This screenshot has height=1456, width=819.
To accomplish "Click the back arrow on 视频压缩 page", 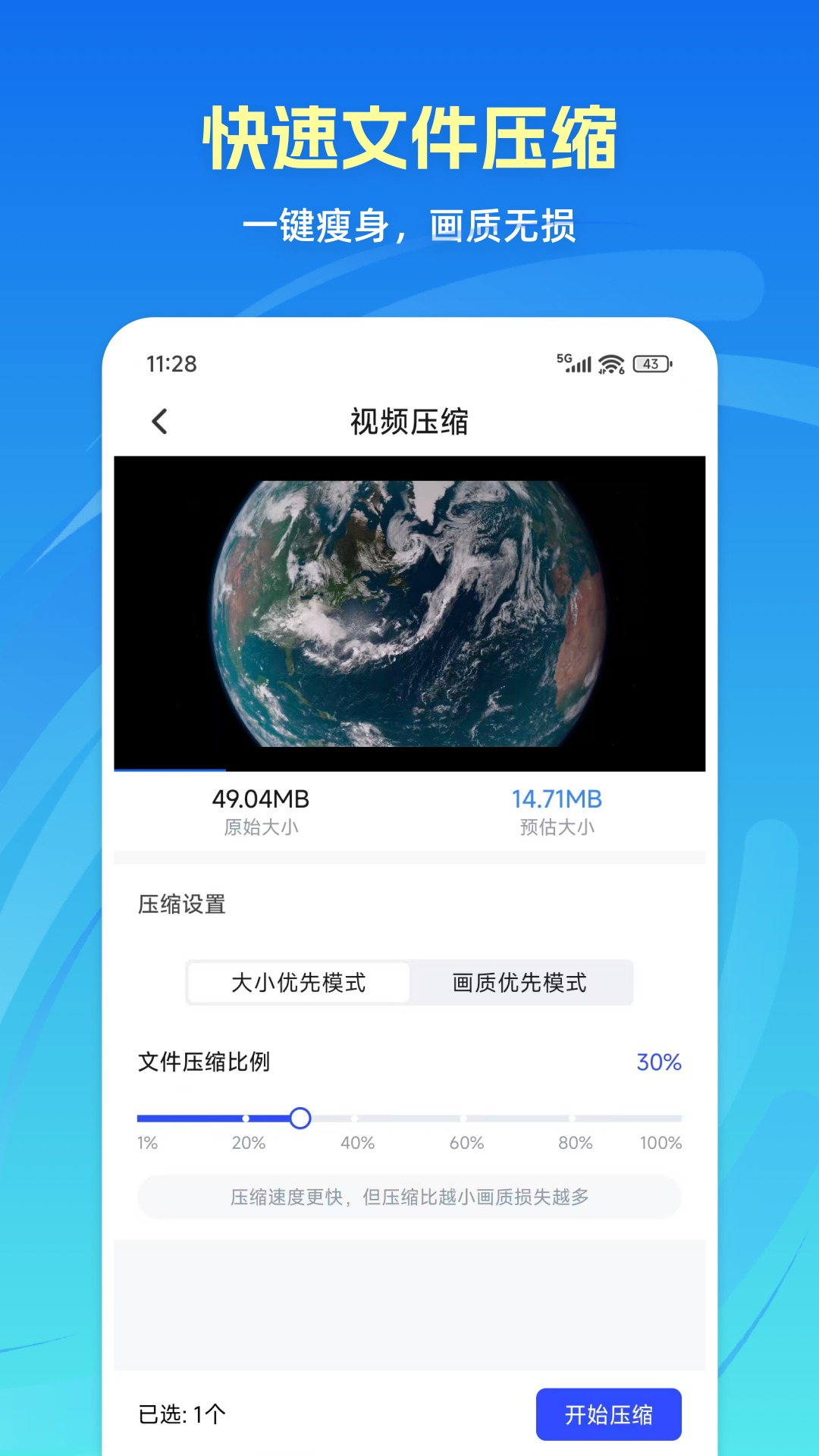I will click(x=160, y=420).
